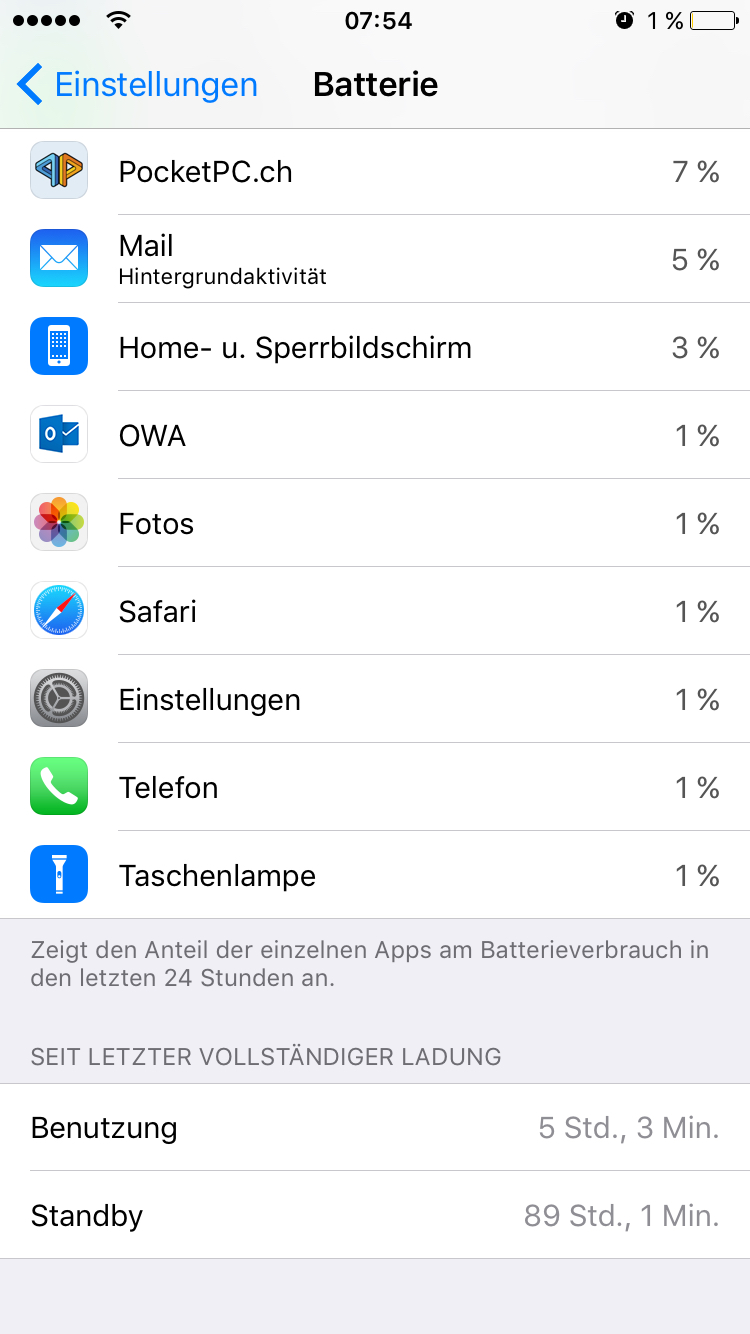Select the OWA usage row
Viewport: 750px width, 1334px height.
pos(375,435)
